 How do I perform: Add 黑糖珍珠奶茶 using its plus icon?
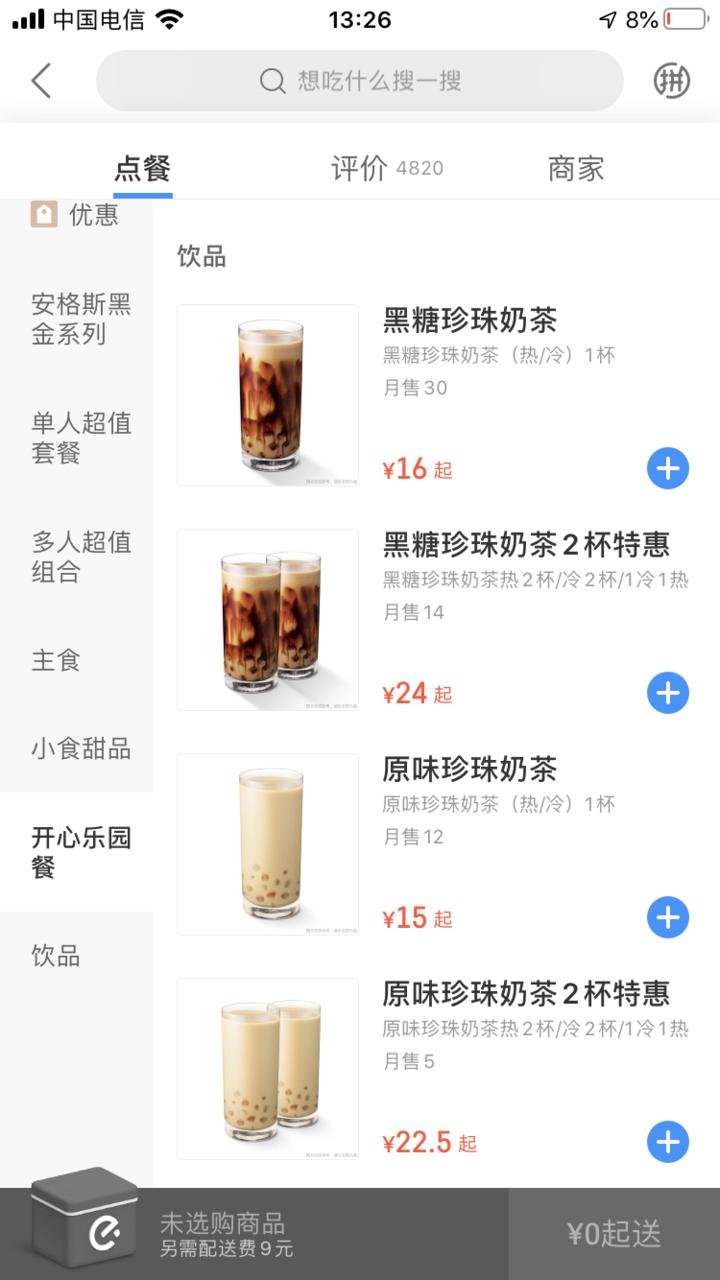pos(668,468)
